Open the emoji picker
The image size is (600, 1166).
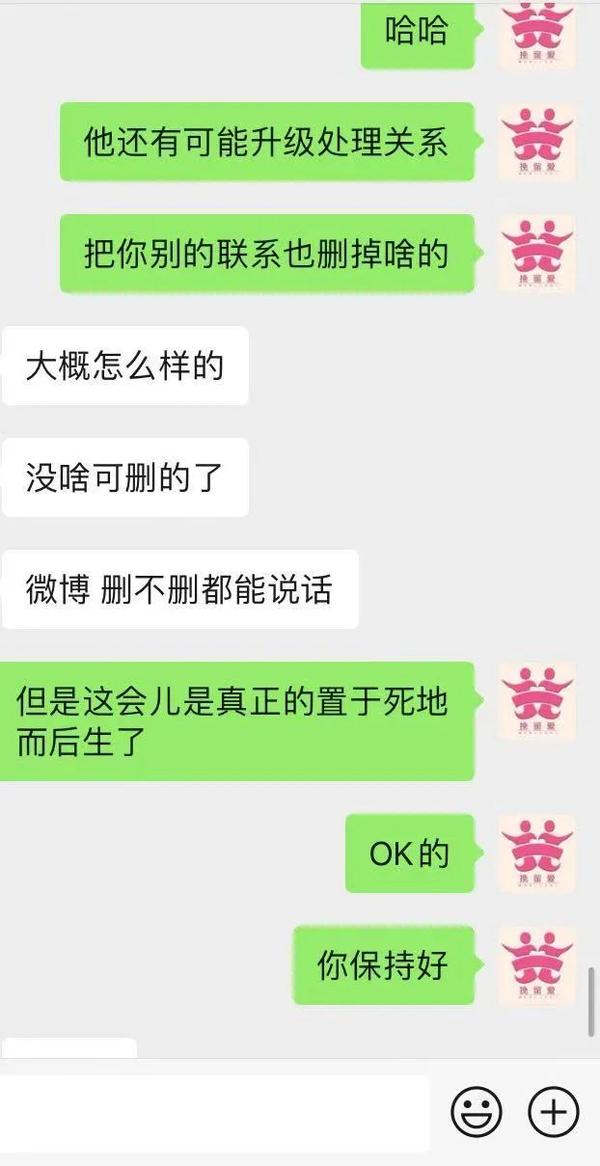pos(477,1111)
